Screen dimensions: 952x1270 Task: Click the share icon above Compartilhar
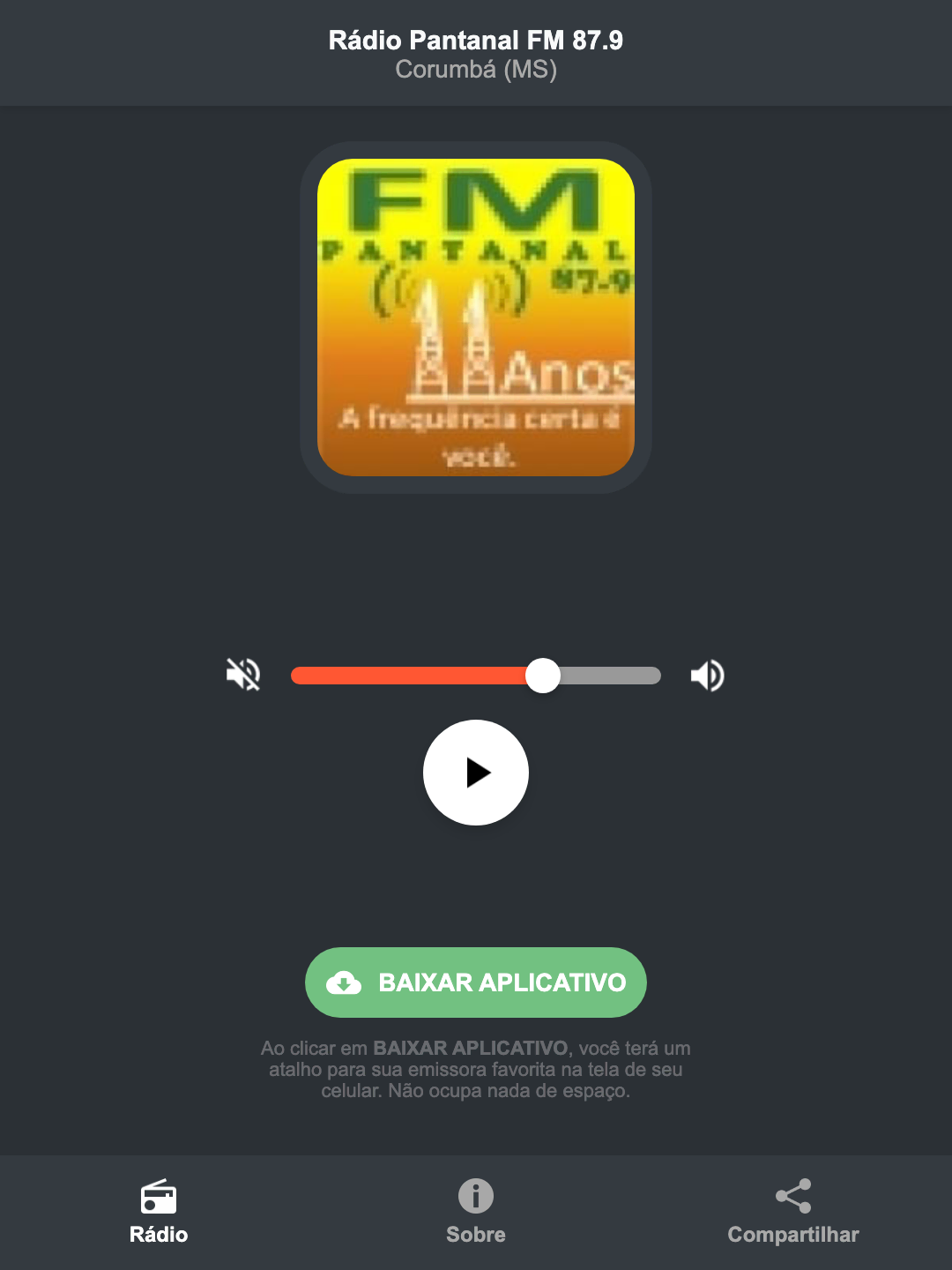792,1198
